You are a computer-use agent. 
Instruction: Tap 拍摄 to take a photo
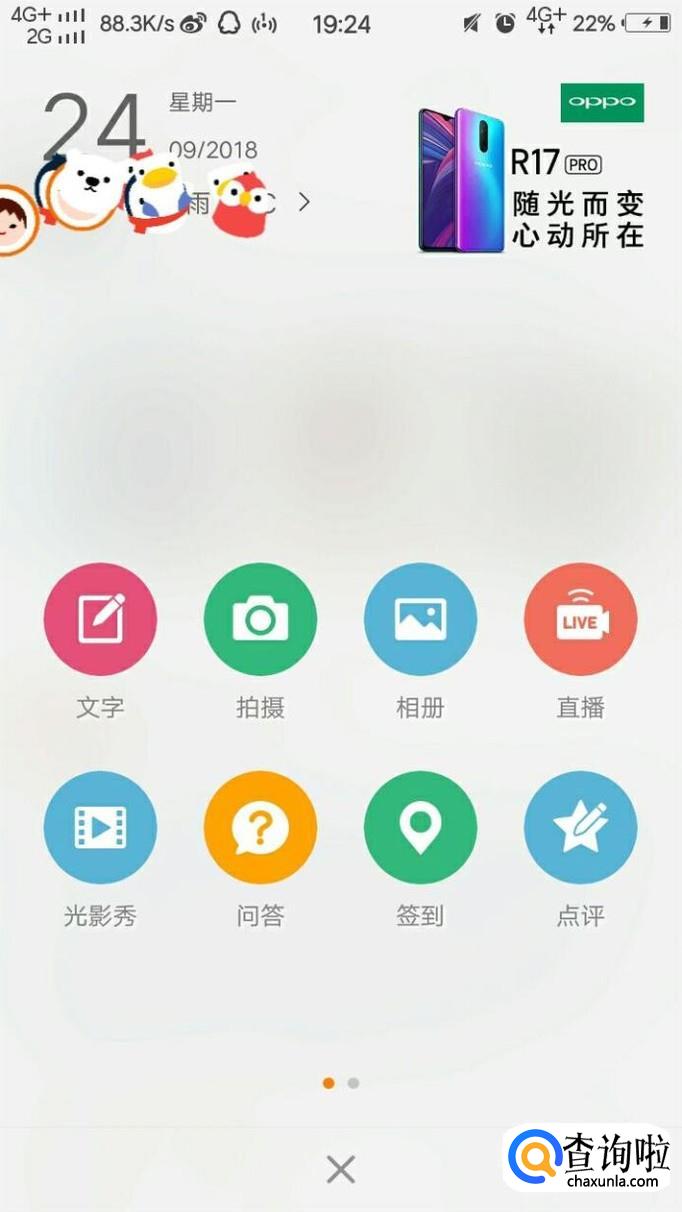pyautogui.click(x=260, y=620)
